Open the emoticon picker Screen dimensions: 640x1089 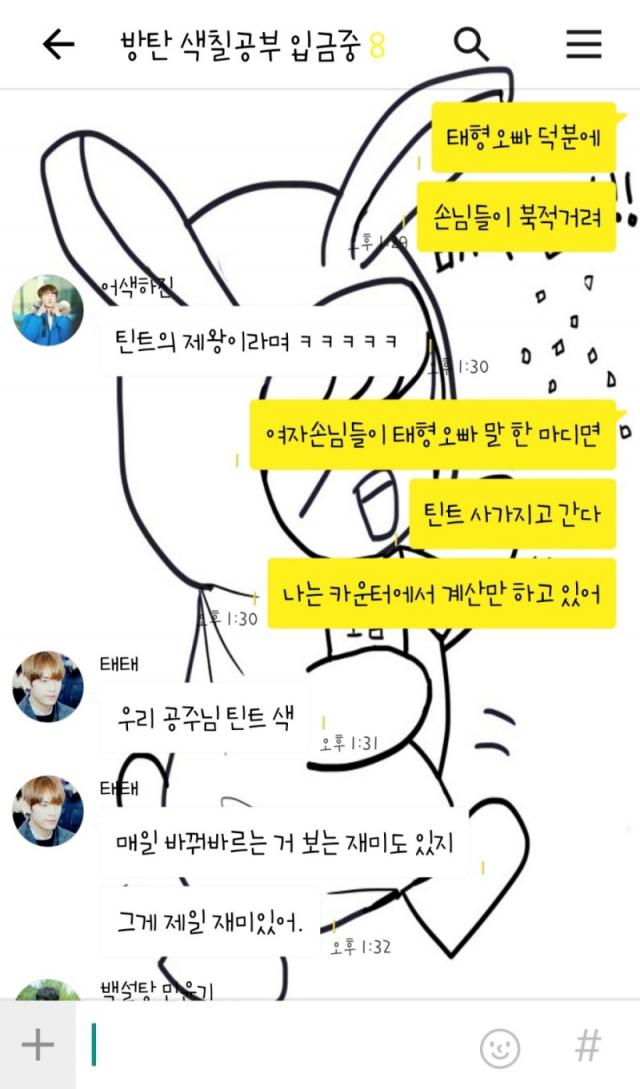tap(499, 1047)
